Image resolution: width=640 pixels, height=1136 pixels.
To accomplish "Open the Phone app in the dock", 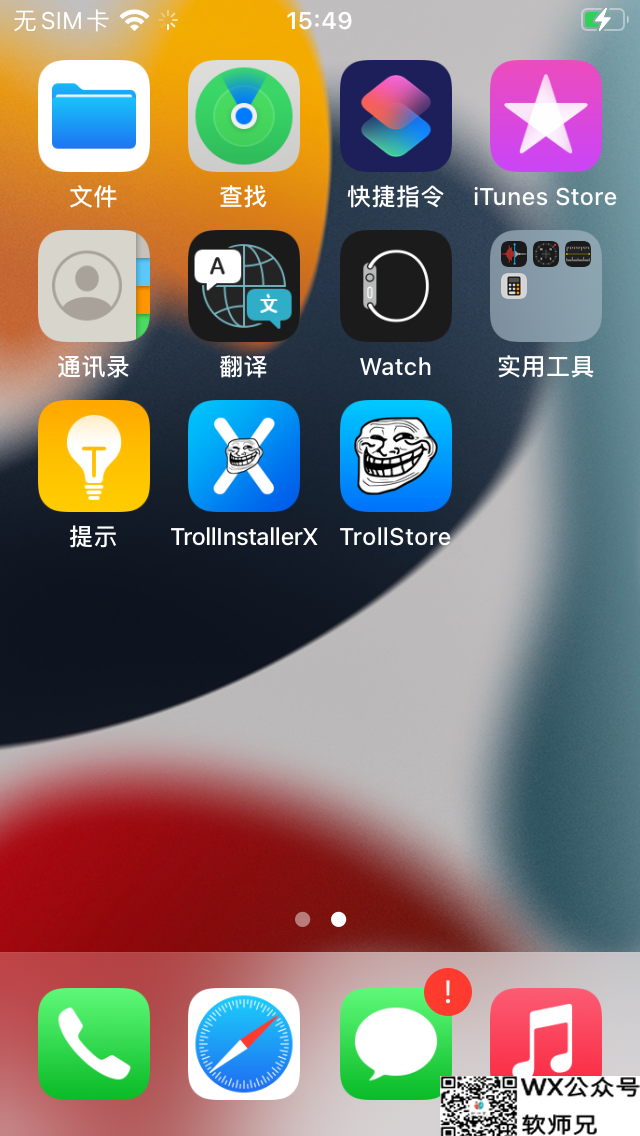I will (94, 1043).
